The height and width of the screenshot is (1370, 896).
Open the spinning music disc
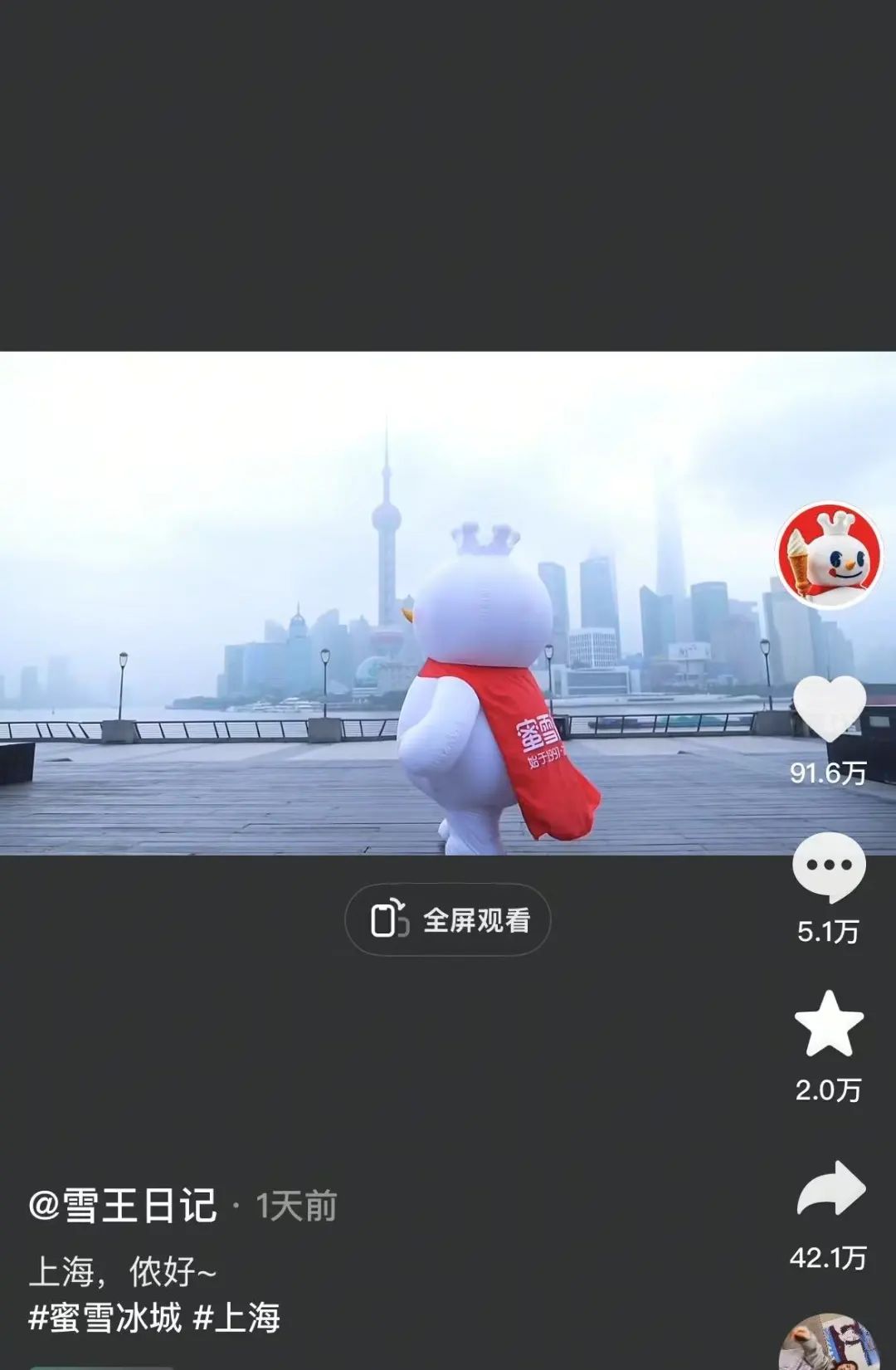[x=829, y=1344]
